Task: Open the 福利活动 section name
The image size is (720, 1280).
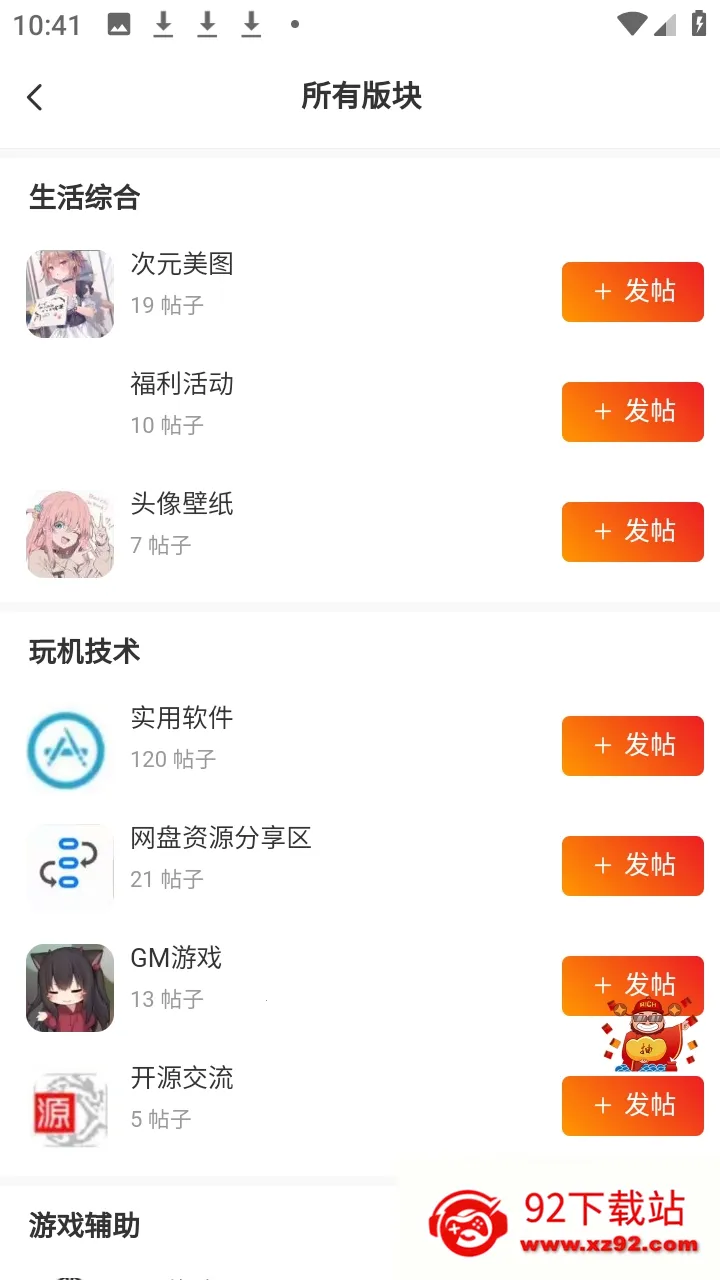Action: click(x=181, y=384)
